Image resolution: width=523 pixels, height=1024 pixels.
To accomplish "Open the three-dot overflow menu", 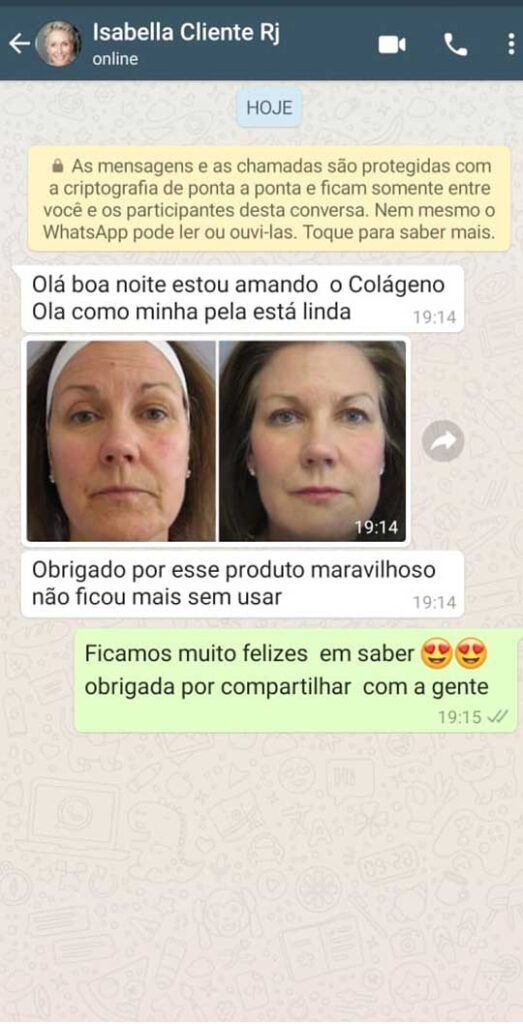I will pyautogui.click(x=511, y=44).
